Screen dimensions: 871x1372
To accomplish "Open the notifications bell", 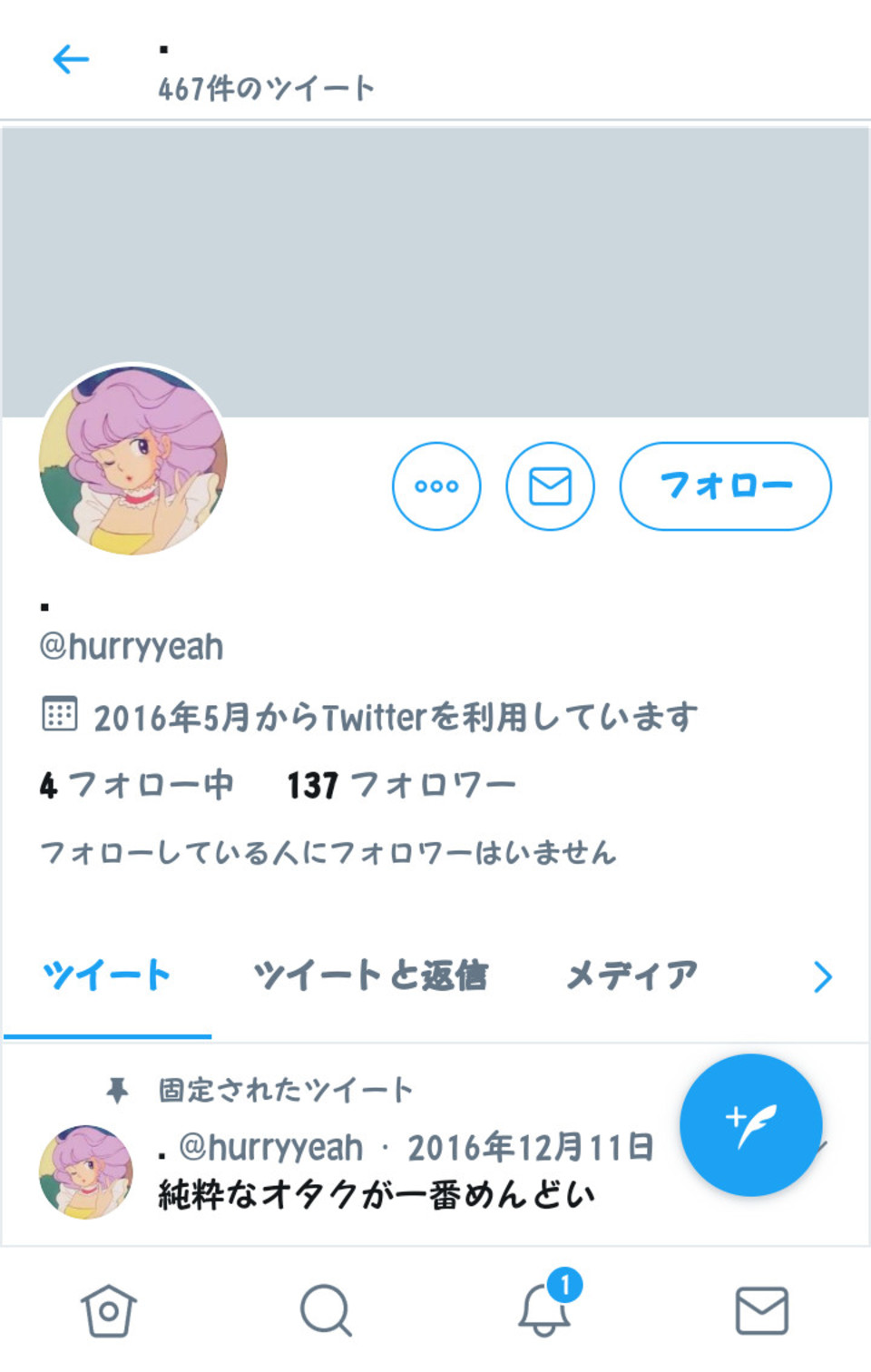I will (544, 1311).
